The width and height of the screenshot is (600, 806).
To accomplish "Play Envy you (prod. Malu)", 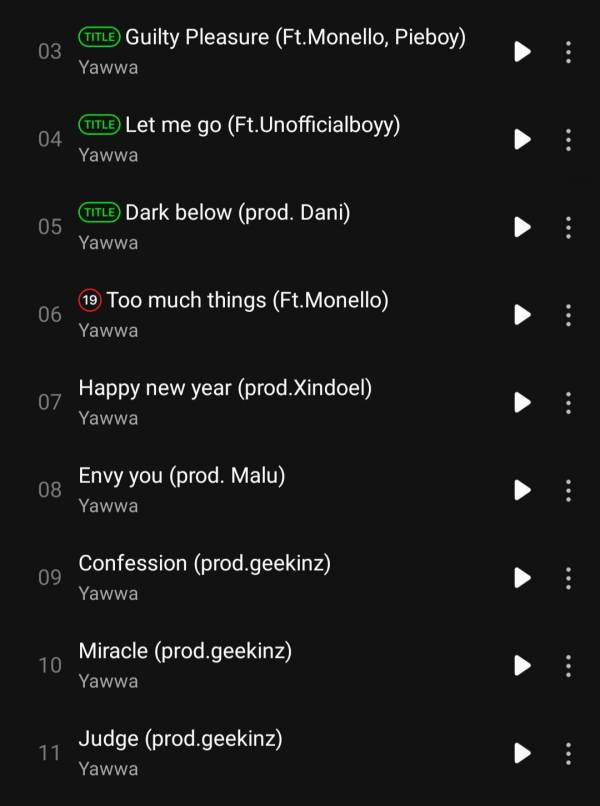I will pos(522,490).
